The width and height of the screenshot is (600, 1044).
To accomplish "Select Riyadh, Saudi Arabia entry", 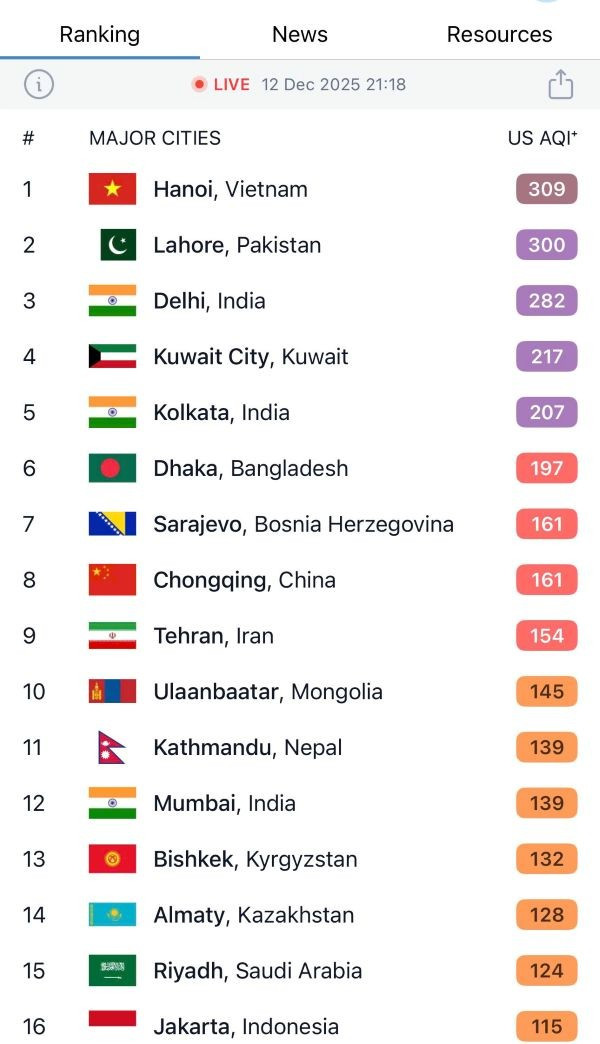I will coord(257,971).
